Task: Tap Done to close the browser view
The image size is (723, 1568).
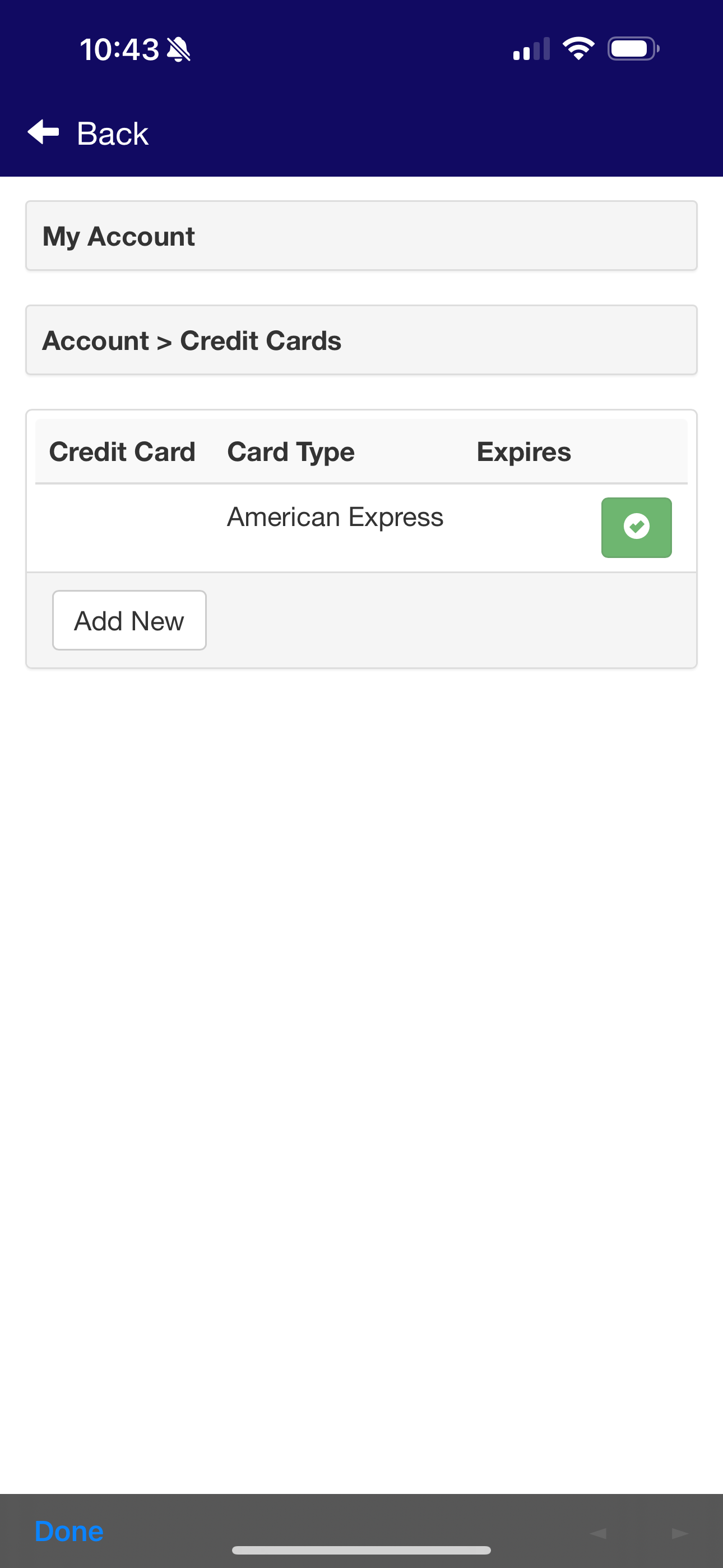Action: 69,1531
